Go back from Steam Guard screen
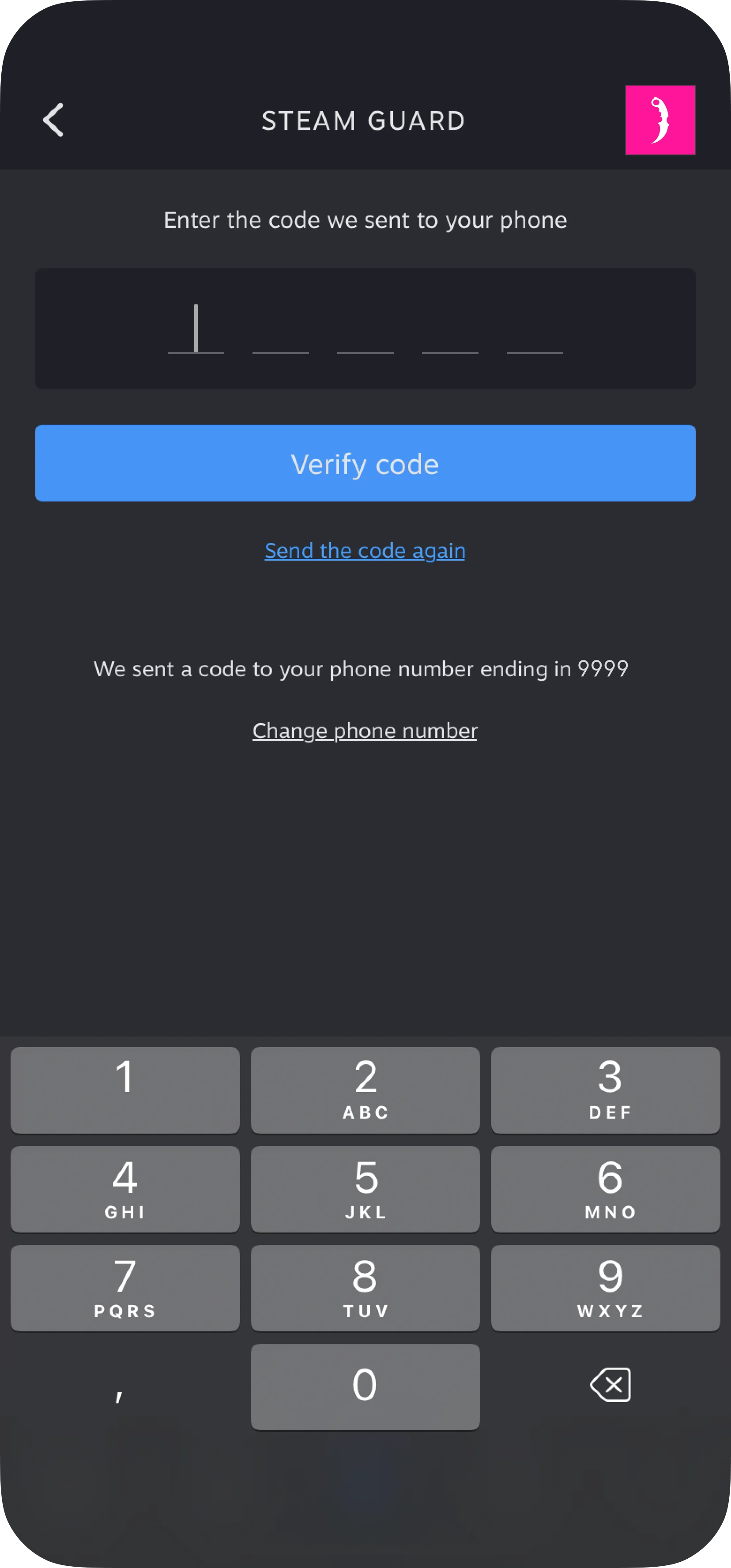731x1568 pixels. [53, 120]
